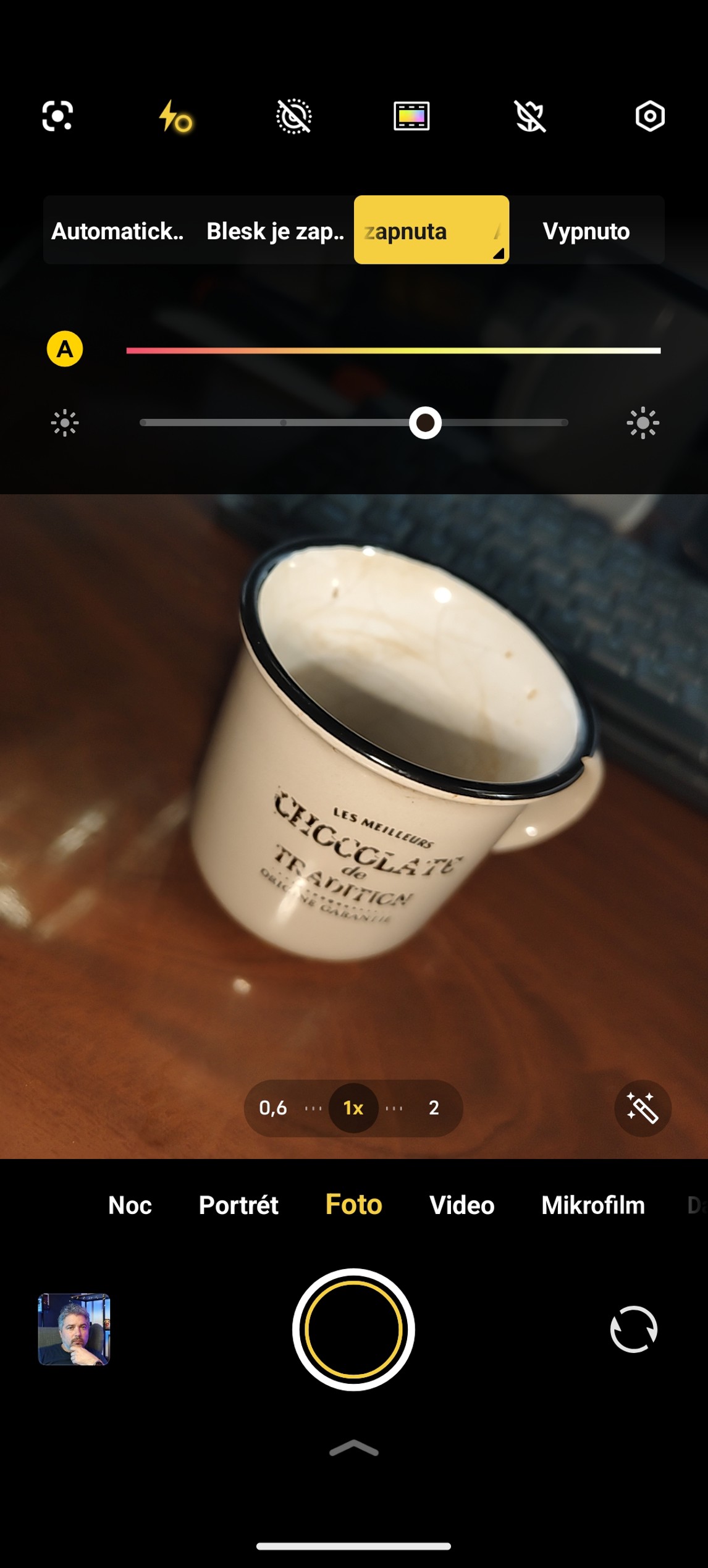Open the timer-off icon
708x1568 pixels.
293,116
